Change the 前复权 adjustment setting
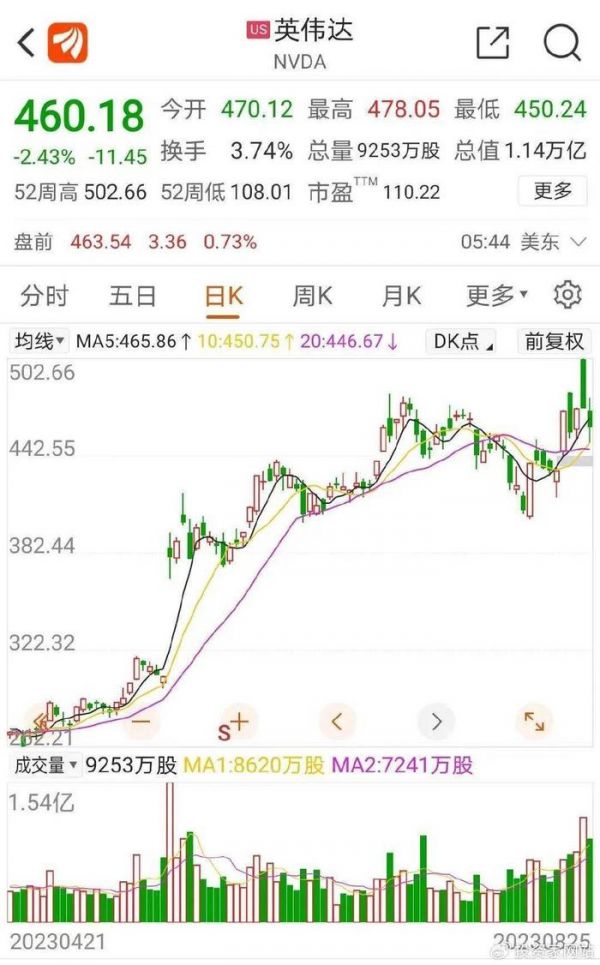This screenshot has height=965, width=600. [554, 342]
